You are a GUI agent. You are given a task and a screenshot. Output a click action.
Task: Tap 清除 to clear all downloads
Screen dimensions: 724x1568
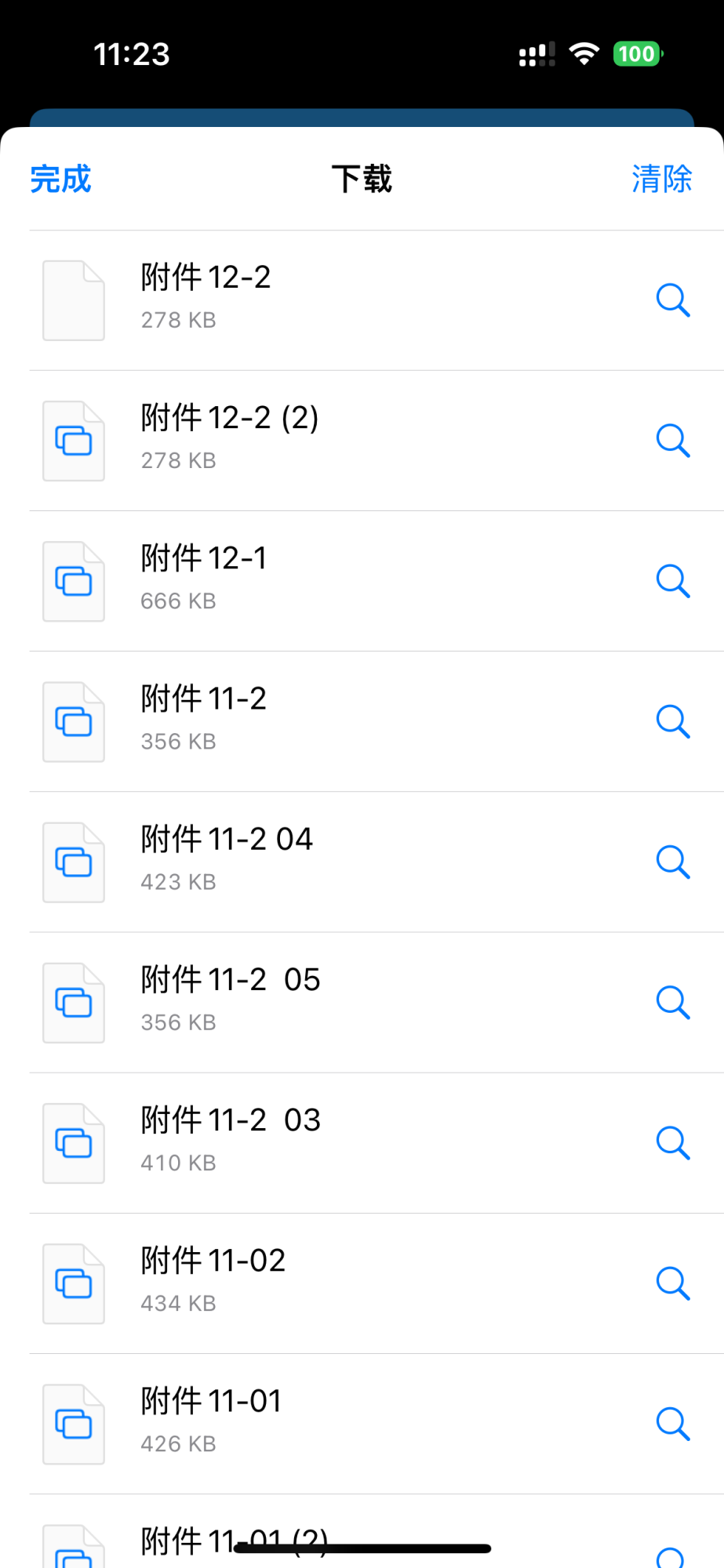point(660,179)
